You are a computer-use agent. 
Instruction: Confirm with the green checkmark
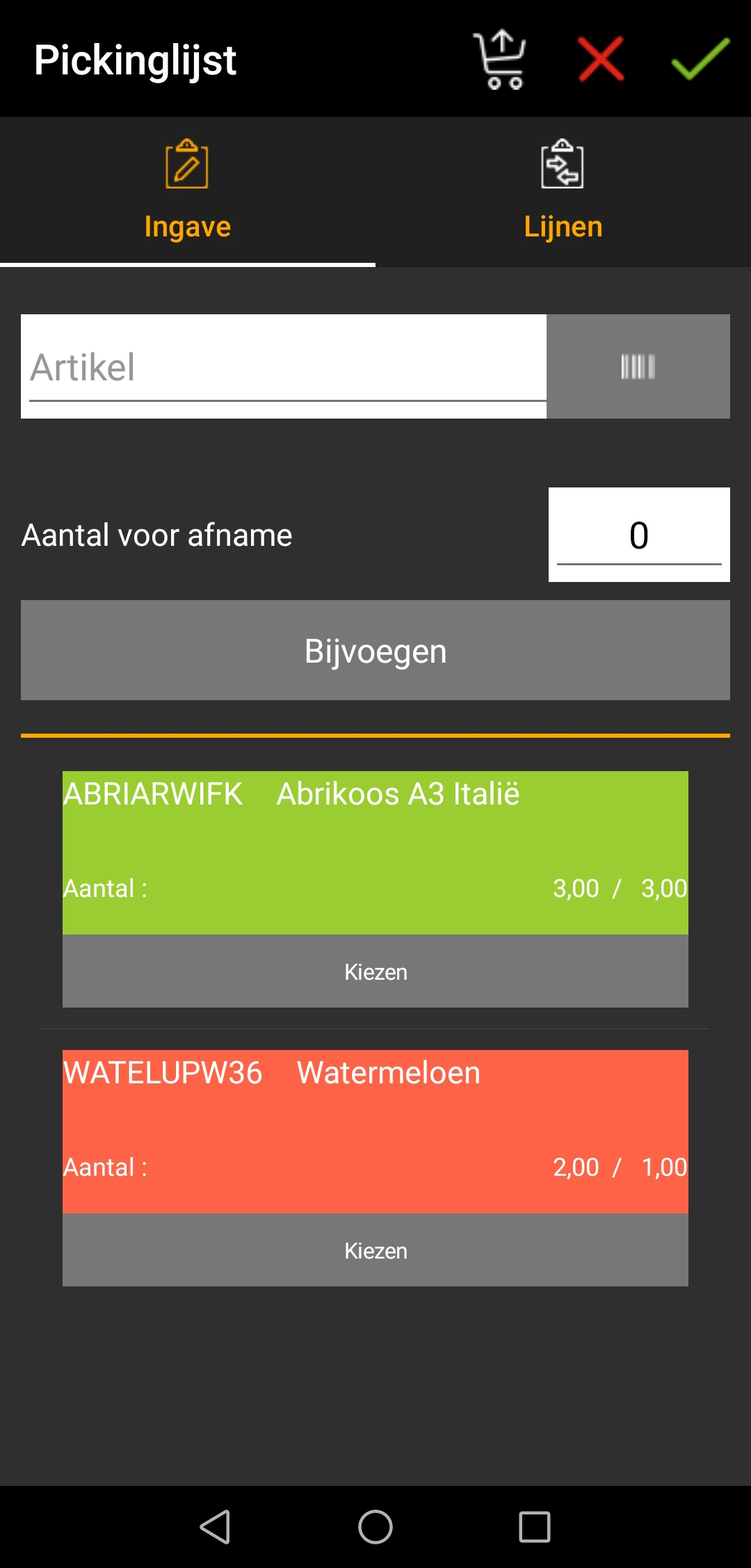pyautogui.click(x=700, y=60)
